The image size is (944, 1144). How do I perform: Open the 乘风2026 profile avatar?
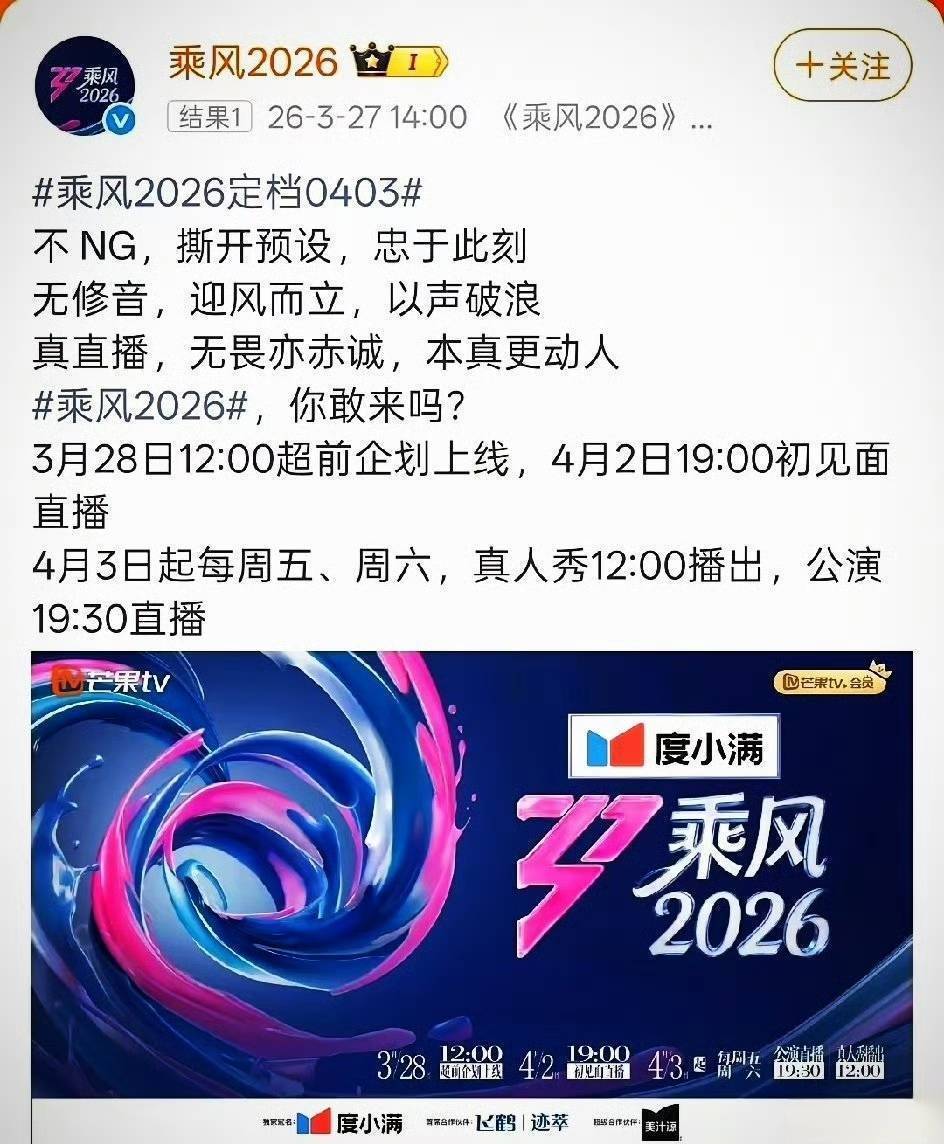pyautogui.click(x=86, y=85)
